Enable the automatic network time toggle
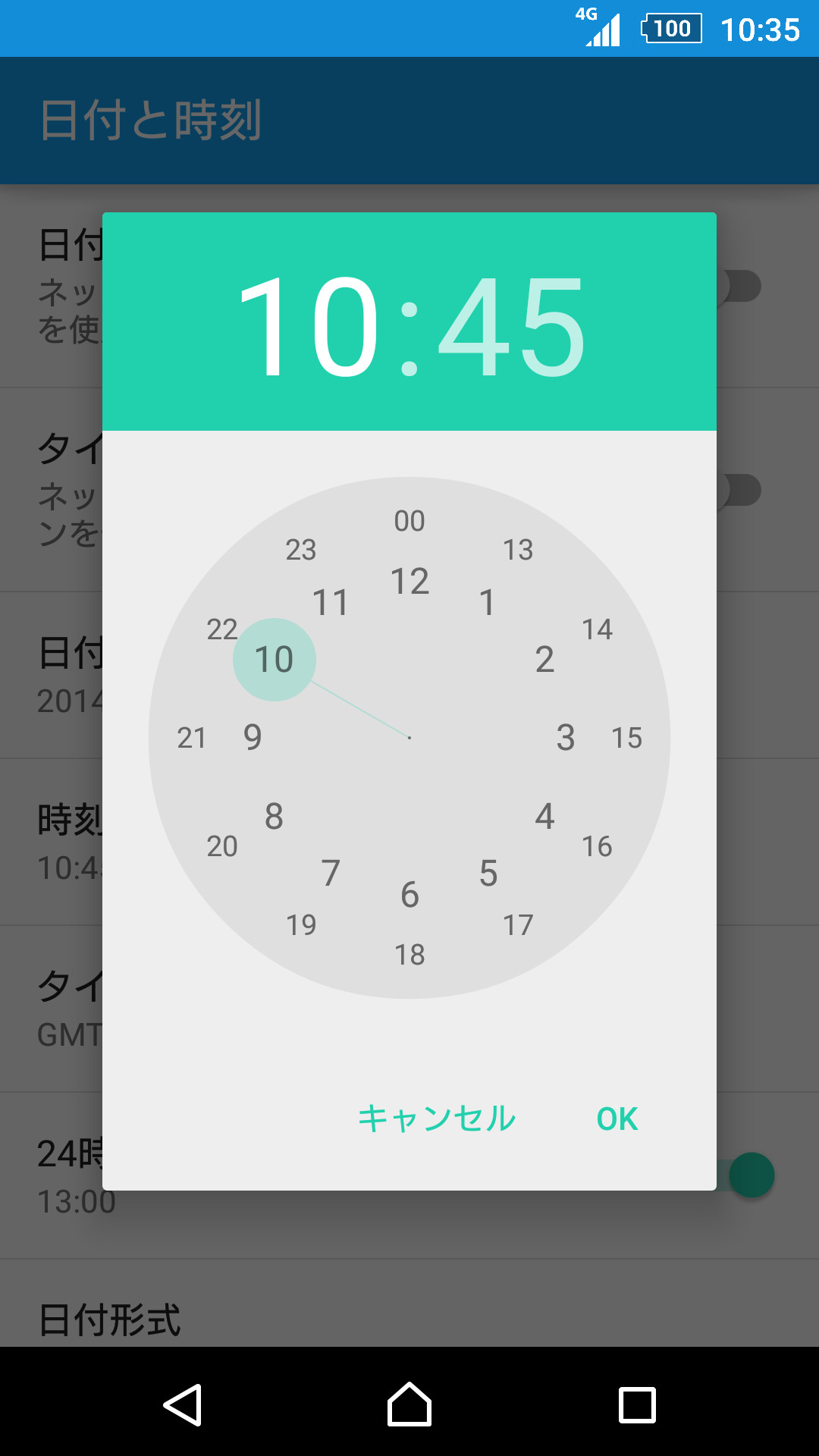819x1456 pixels. [x=739, y=285]
